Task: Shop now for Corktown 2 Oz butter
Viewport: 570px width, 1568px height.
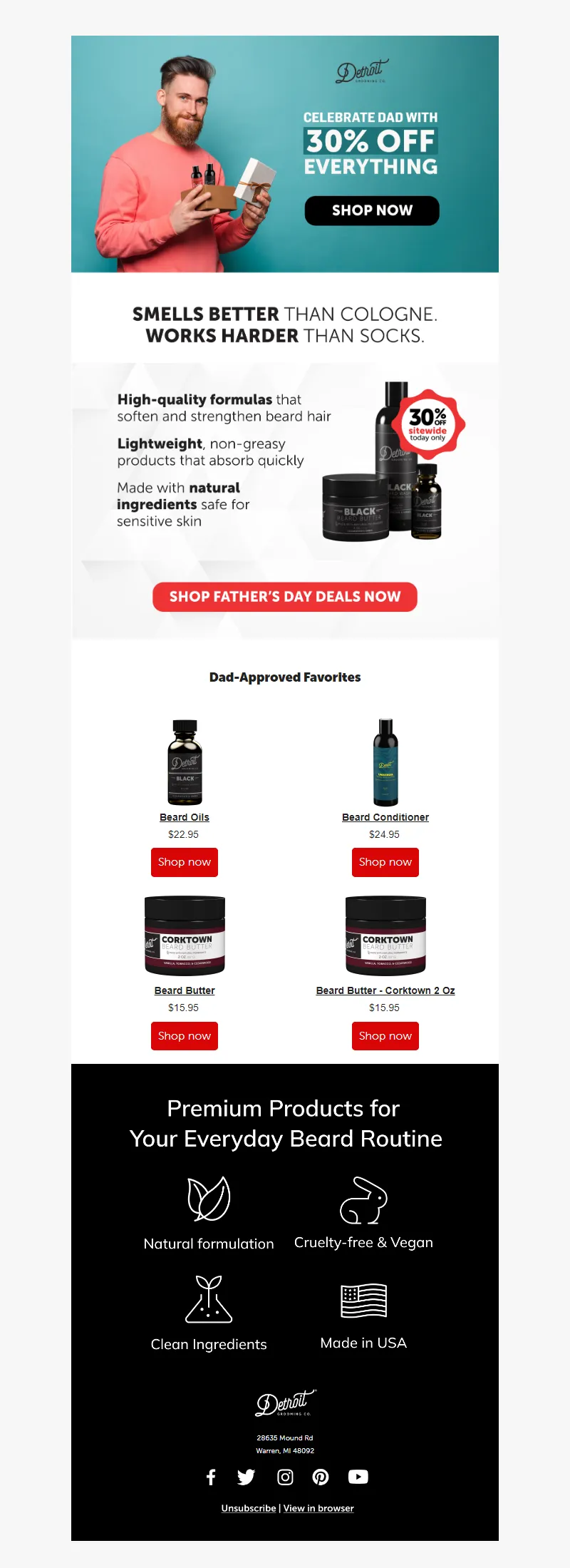Action: point(385,1036)
